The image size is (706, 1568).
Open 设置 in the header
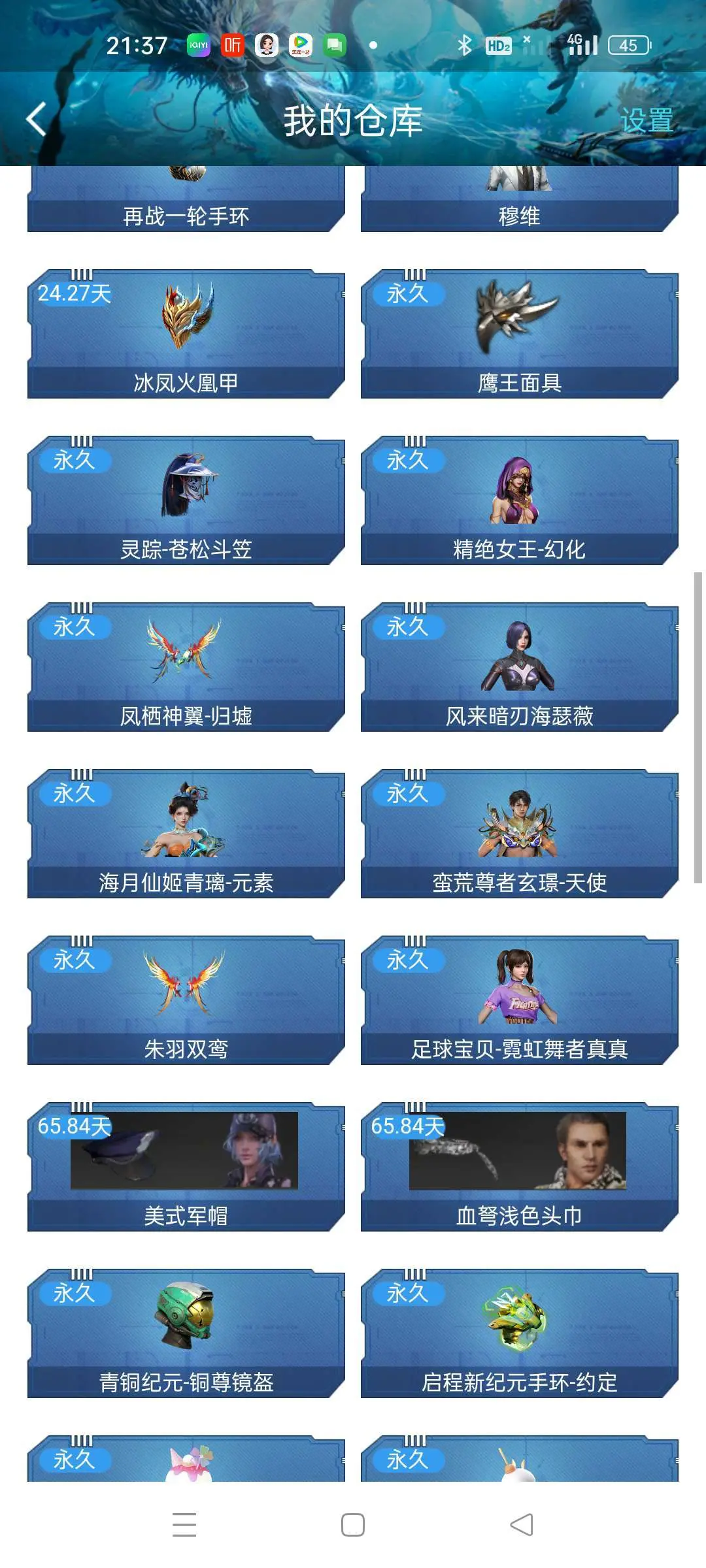point(646,121)
